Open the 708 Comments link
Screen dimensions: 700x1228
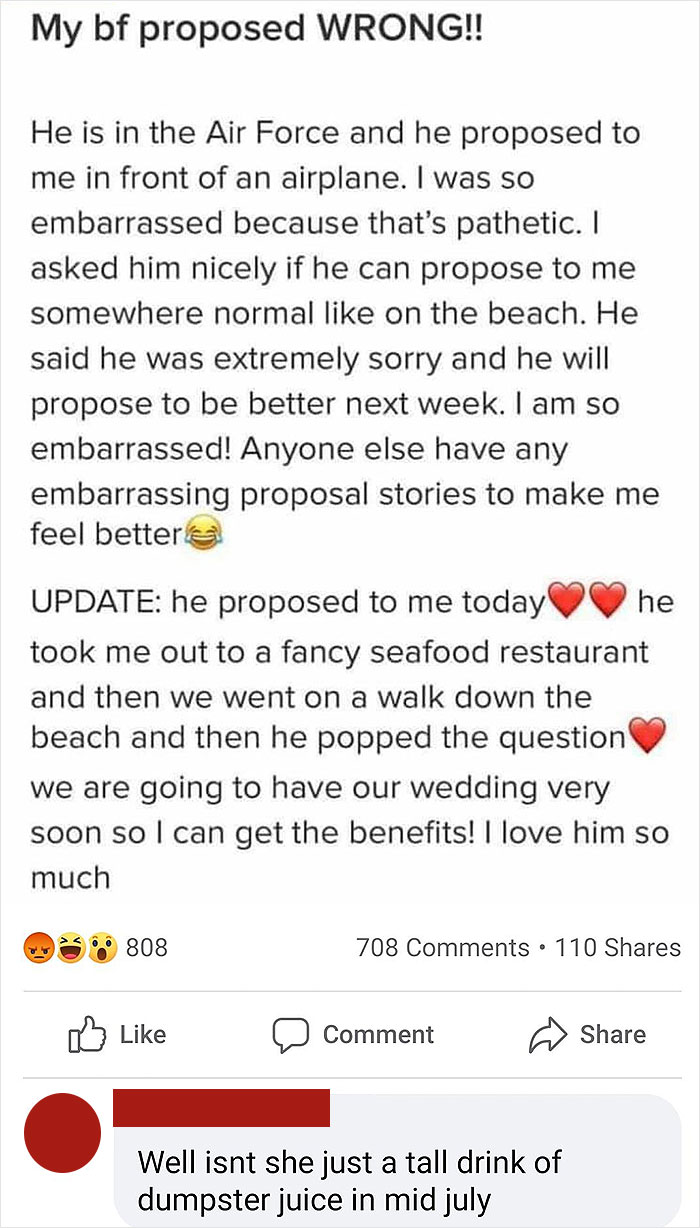click(442, 947)
